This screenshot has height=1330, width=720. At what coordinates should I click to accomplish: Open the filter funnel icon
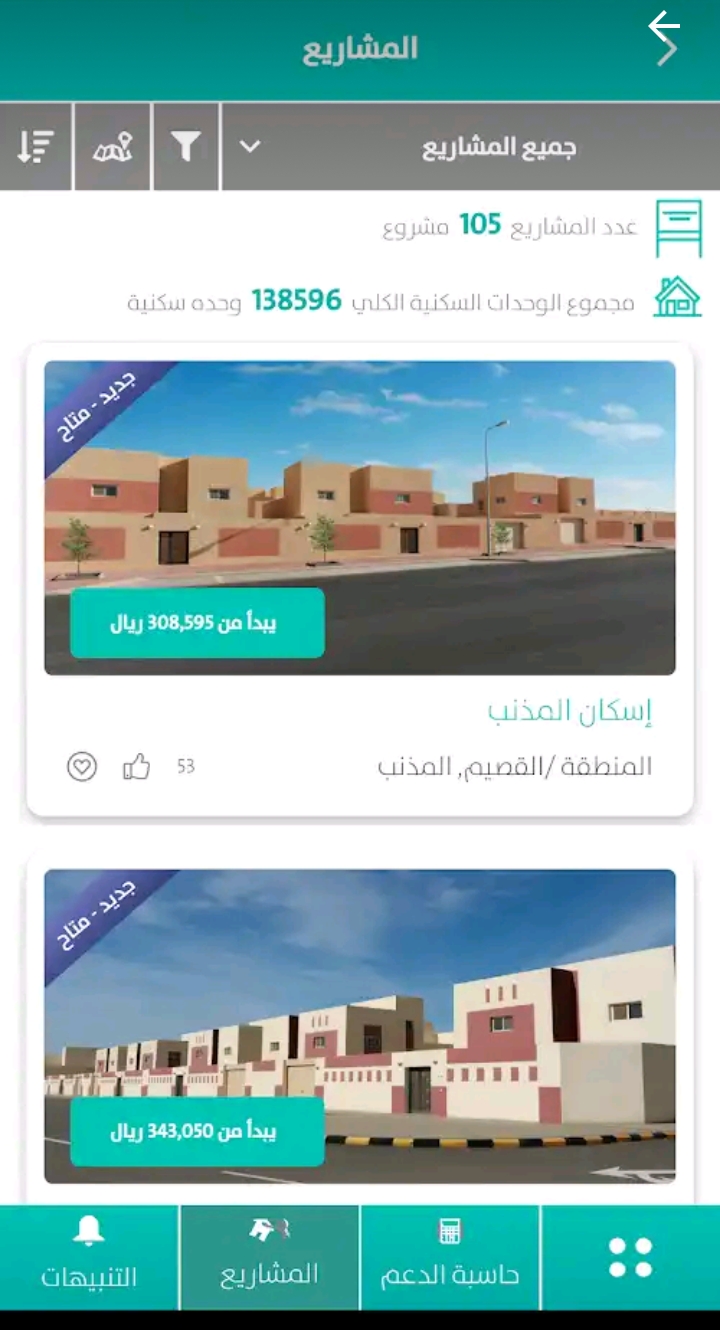point(186,147)
